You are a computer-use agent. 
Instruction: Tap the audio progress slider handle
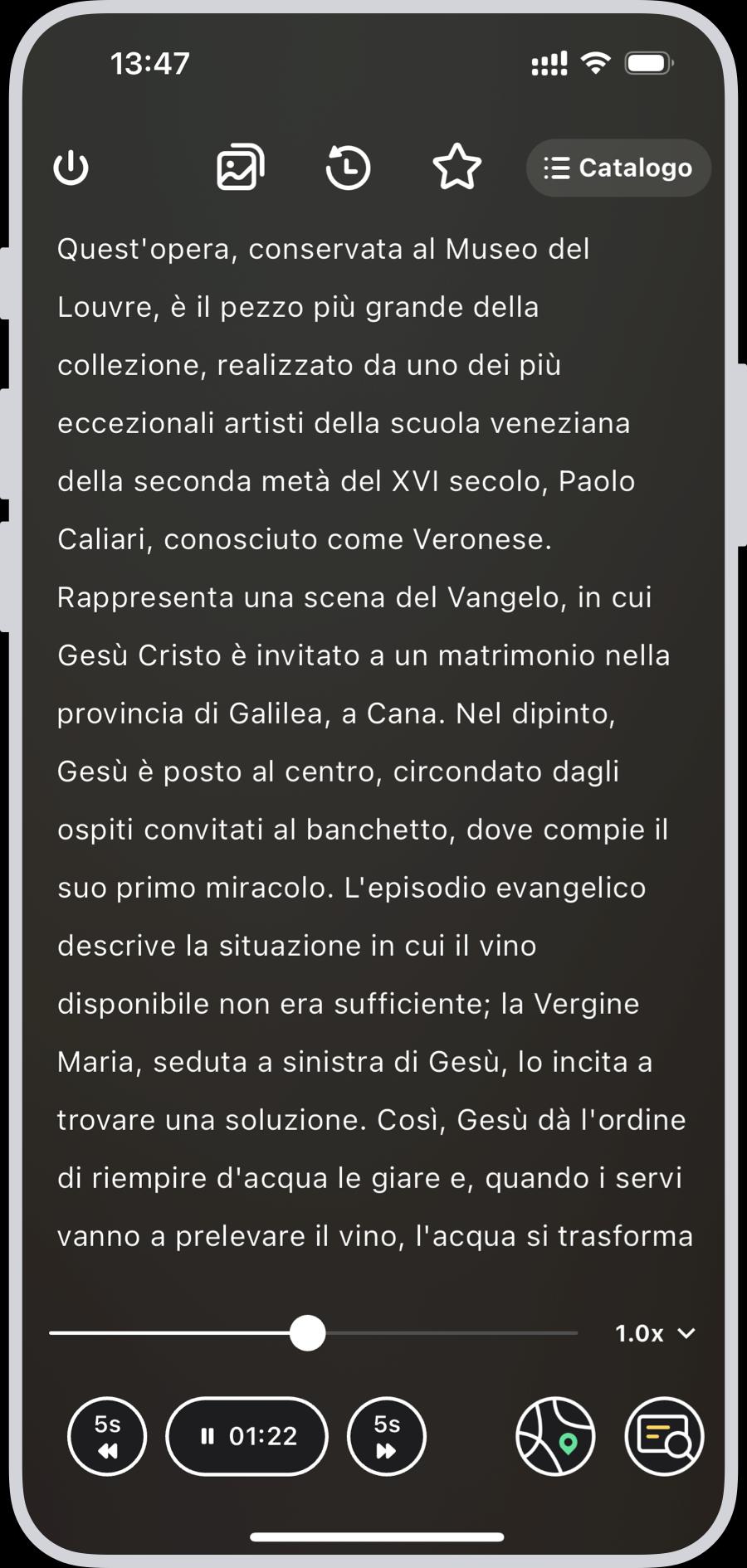click(x=308, y=1333)
